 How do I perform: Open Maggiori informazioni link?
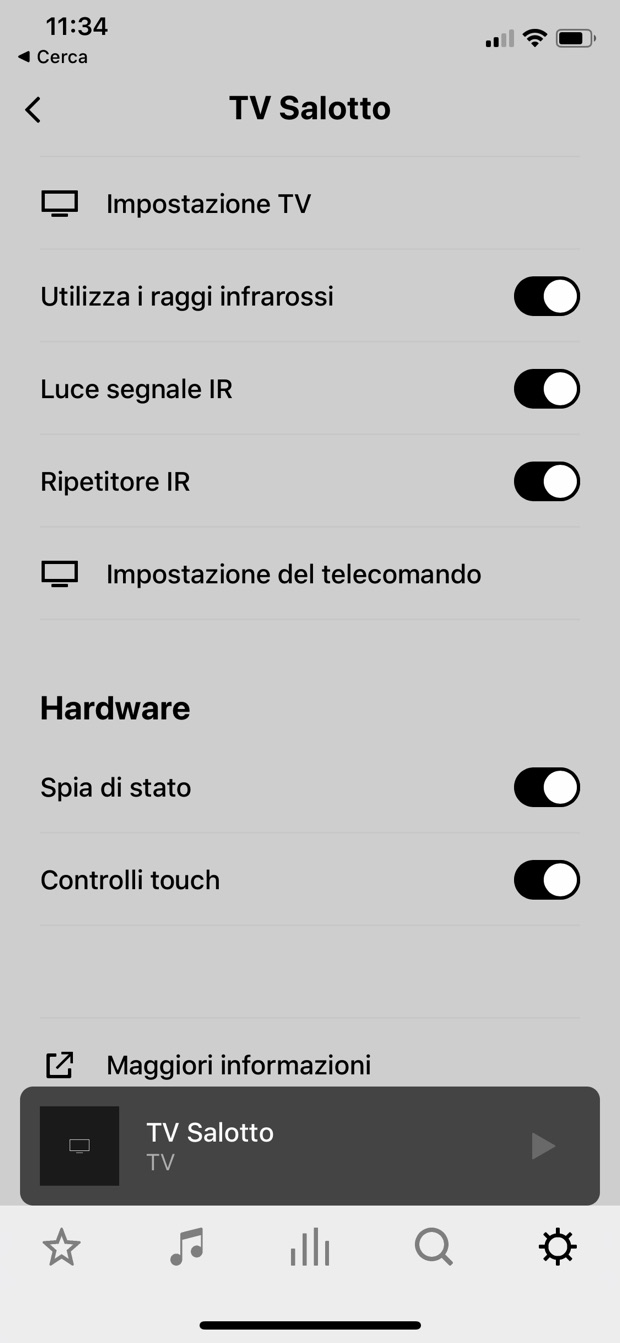click(x=238, y=1065)
